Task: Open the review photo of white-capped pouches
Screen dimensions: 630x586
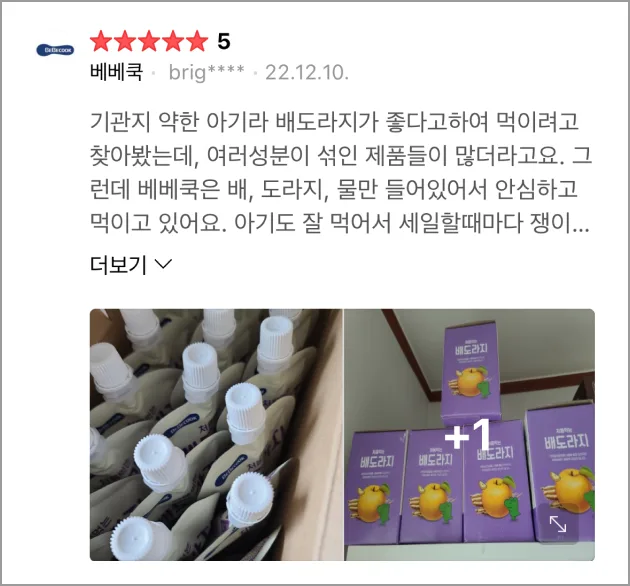Action: tap(216, 434)
